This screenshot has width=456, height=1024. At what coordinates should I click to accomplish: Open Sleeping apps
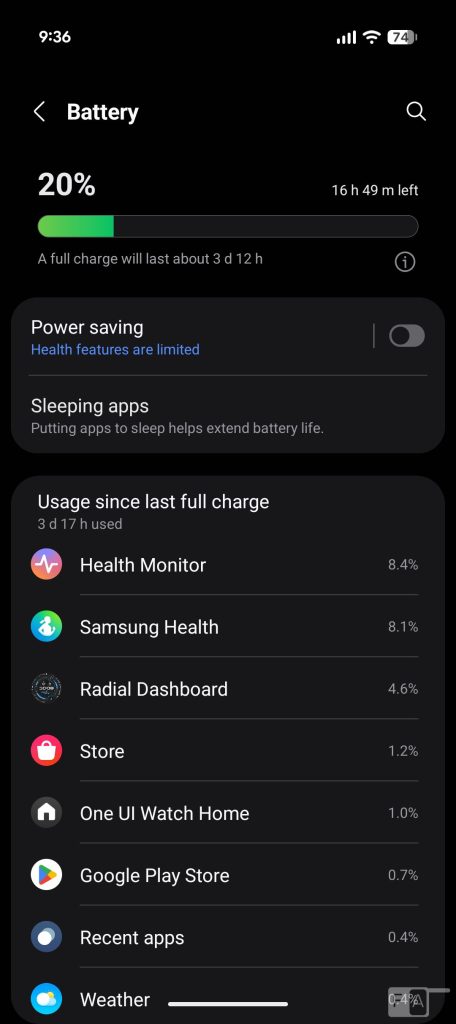[227, 415]
